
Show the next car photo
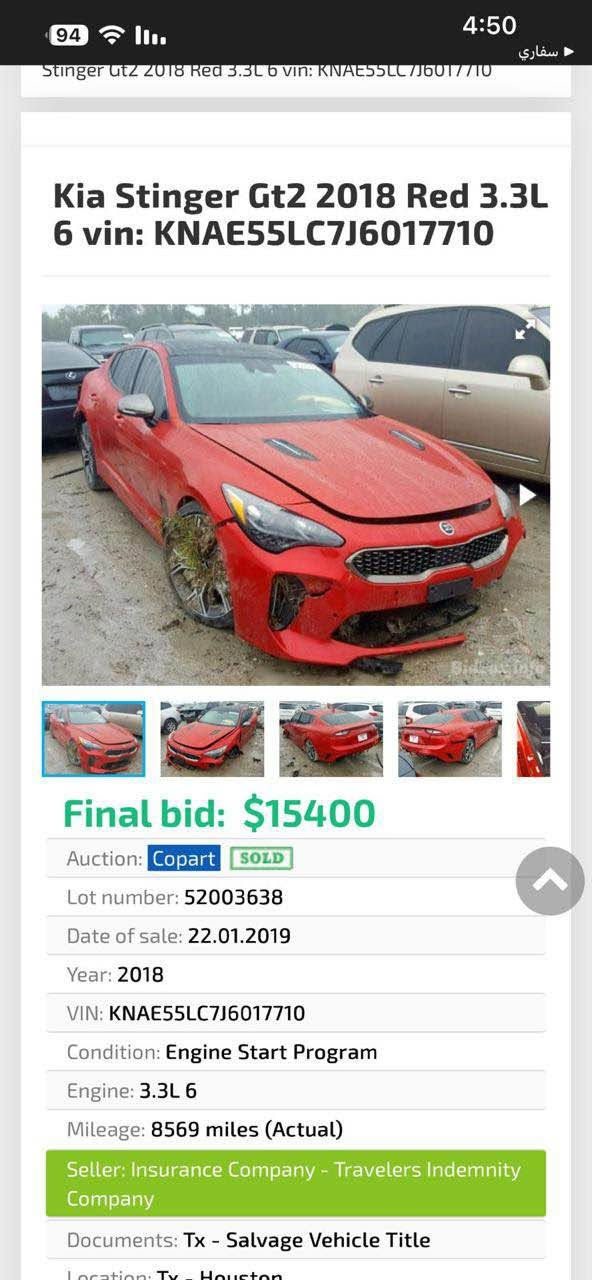(527, 494)
